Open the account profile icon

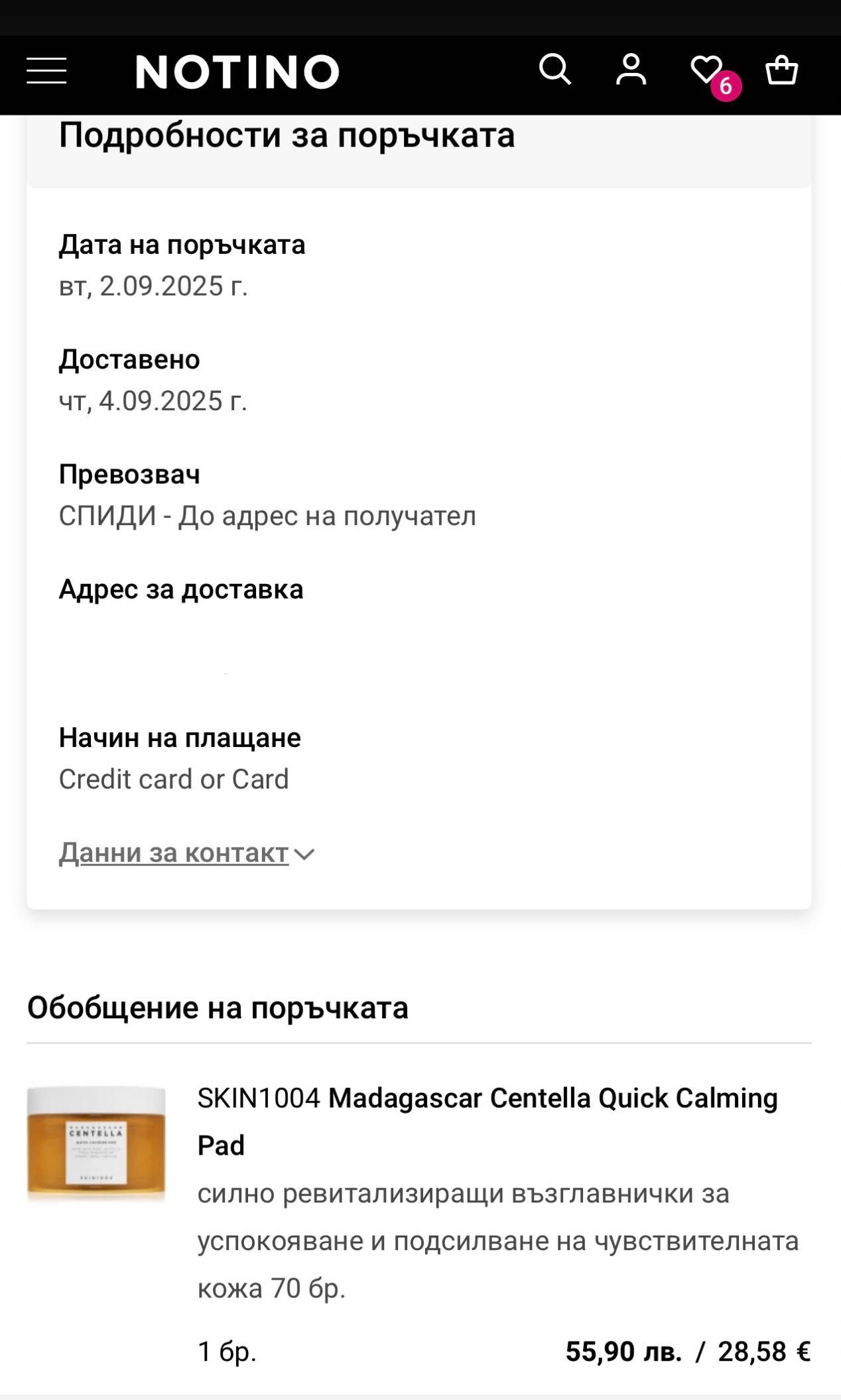[x=631, y=70]
